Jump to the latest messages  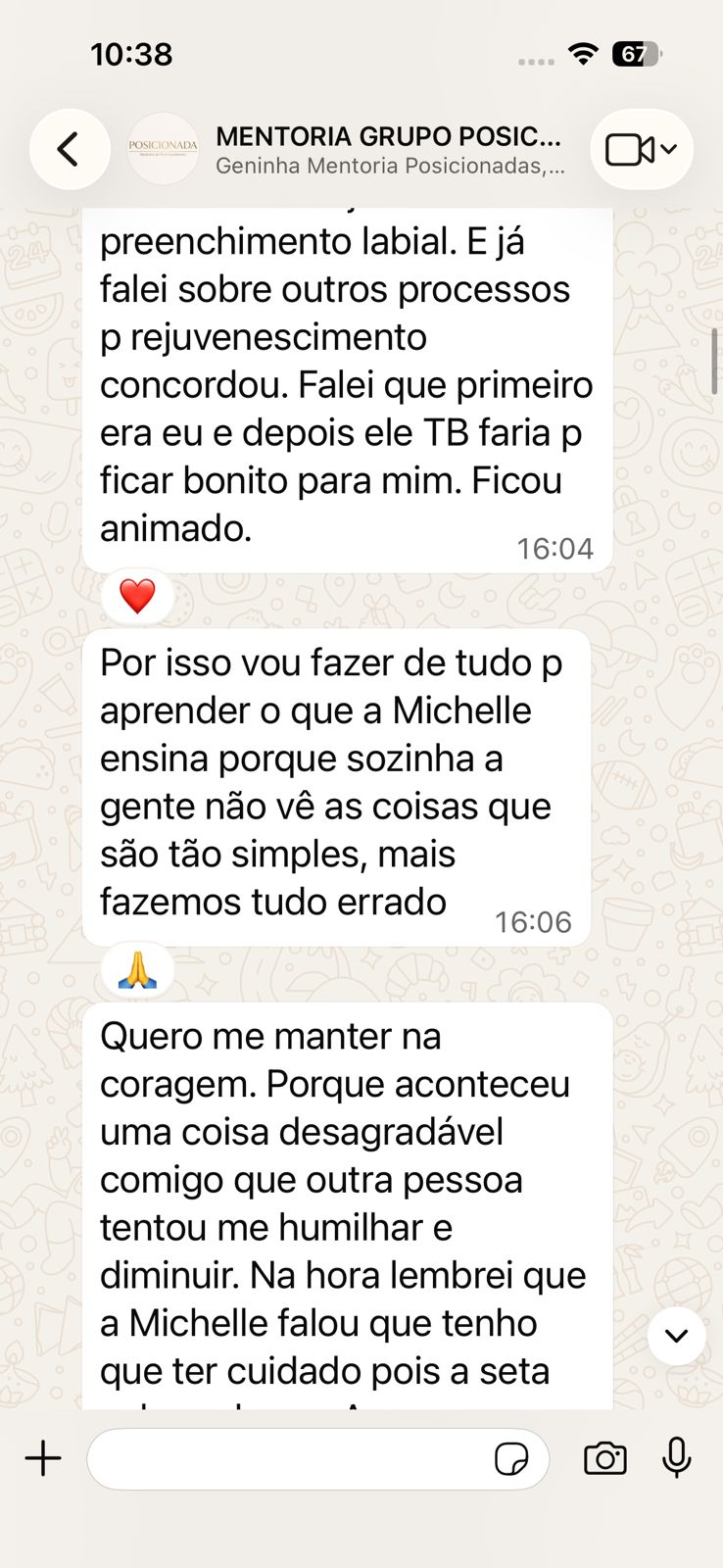click(677, 1336)
